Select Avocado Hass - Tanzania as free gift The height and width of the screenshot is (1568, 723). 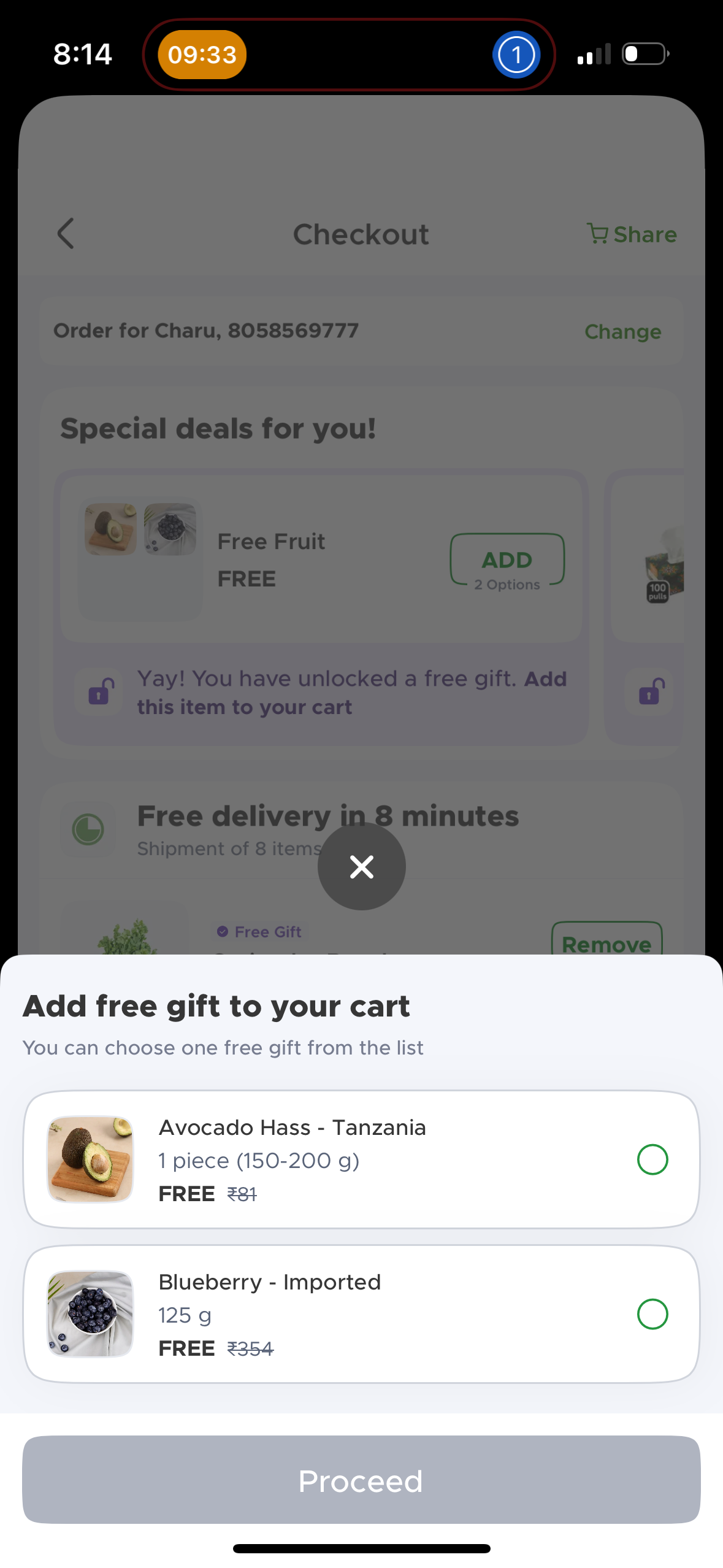coord(652,1159)
